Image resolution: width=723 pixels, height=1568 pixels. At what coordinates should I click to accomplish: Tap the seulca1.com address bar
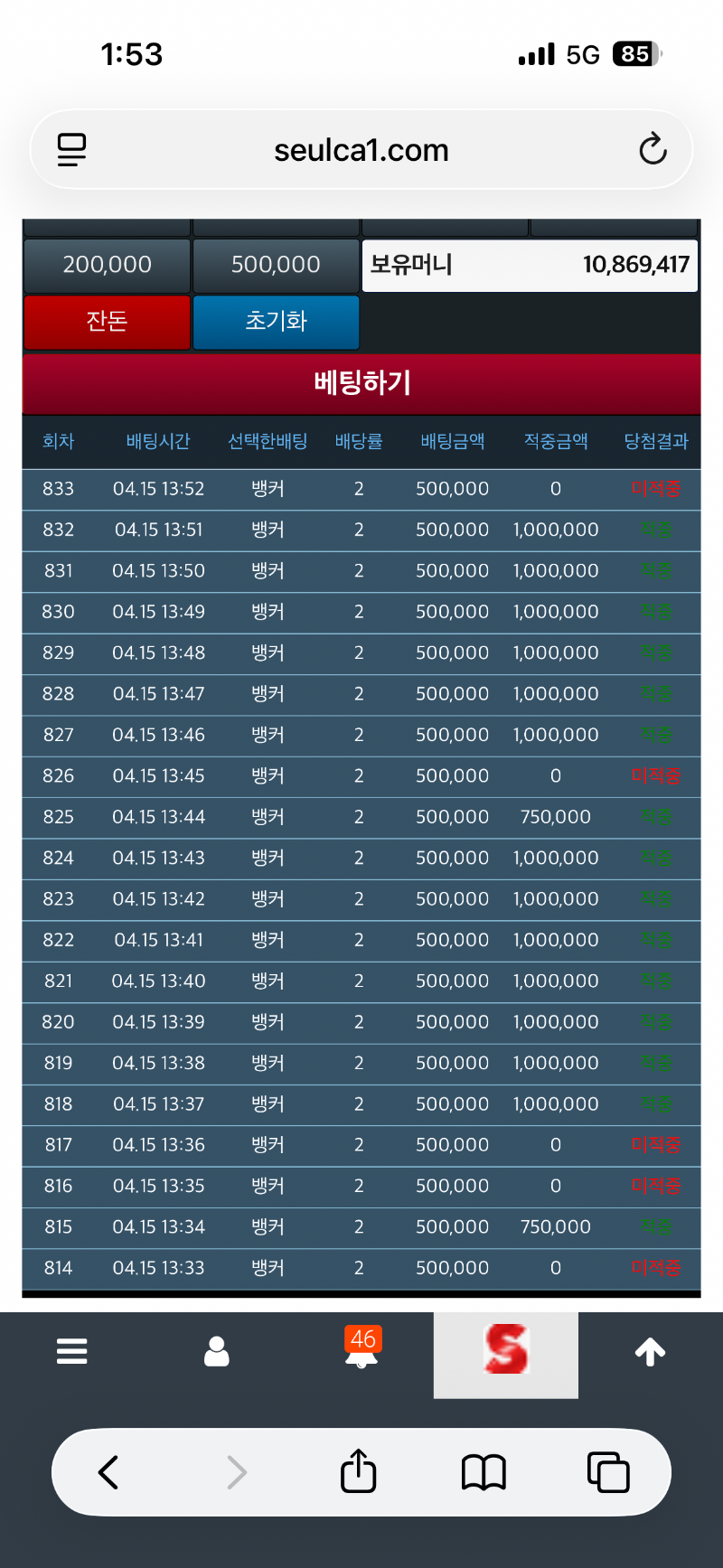(361, 150)
